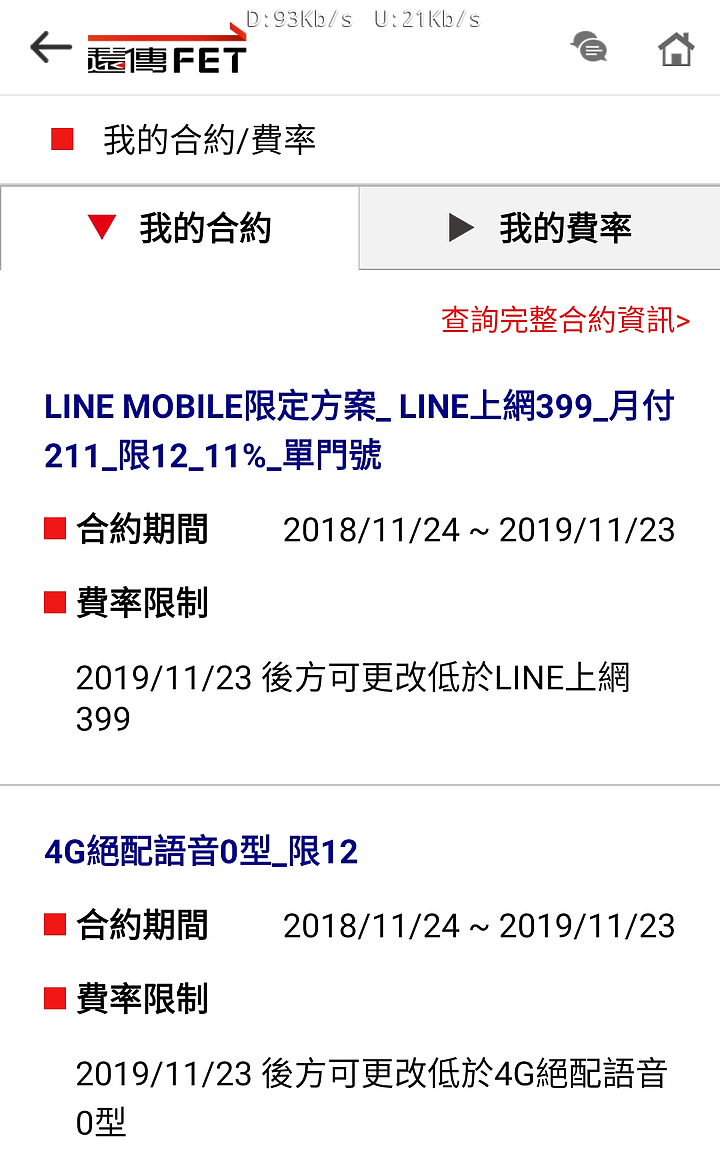The width and height of the screenshot is (720, 1152).
Task: Select the 我的合約 tab
Action: pos(180,228)
